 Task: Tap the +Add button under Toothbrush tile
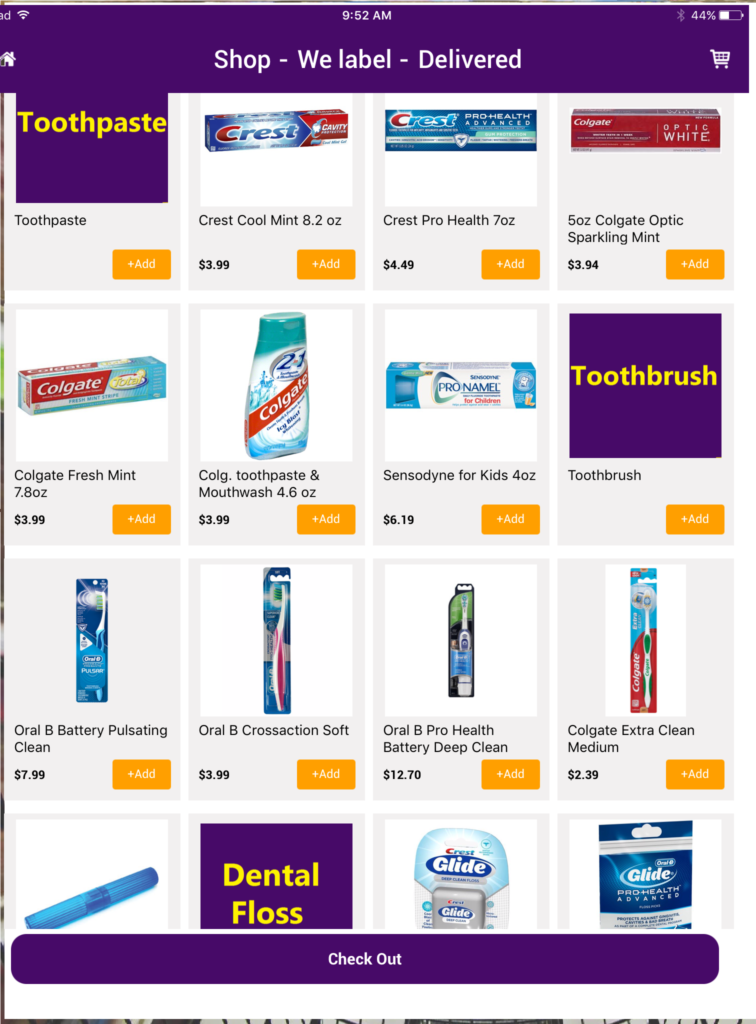click(x=695, y=519)
